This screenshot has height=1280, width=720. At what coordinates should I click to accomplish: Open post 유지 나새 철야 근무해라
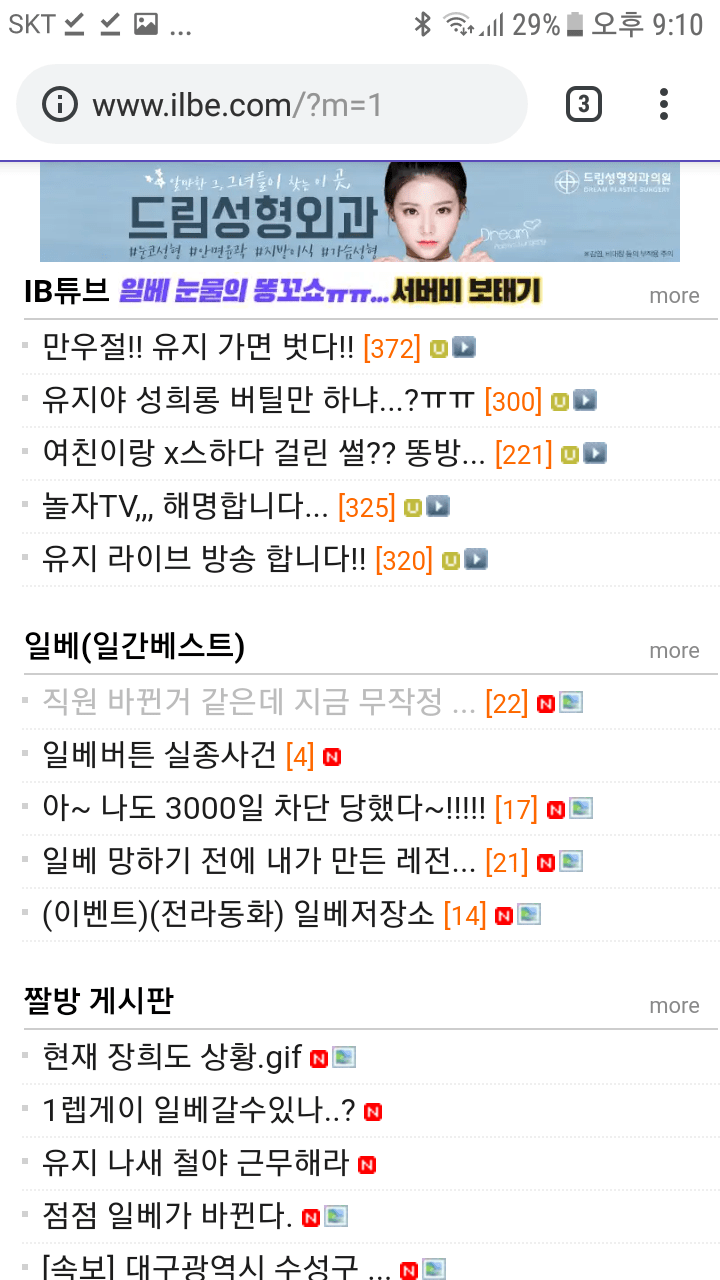pyautogui.click(x=195, y=1163)
